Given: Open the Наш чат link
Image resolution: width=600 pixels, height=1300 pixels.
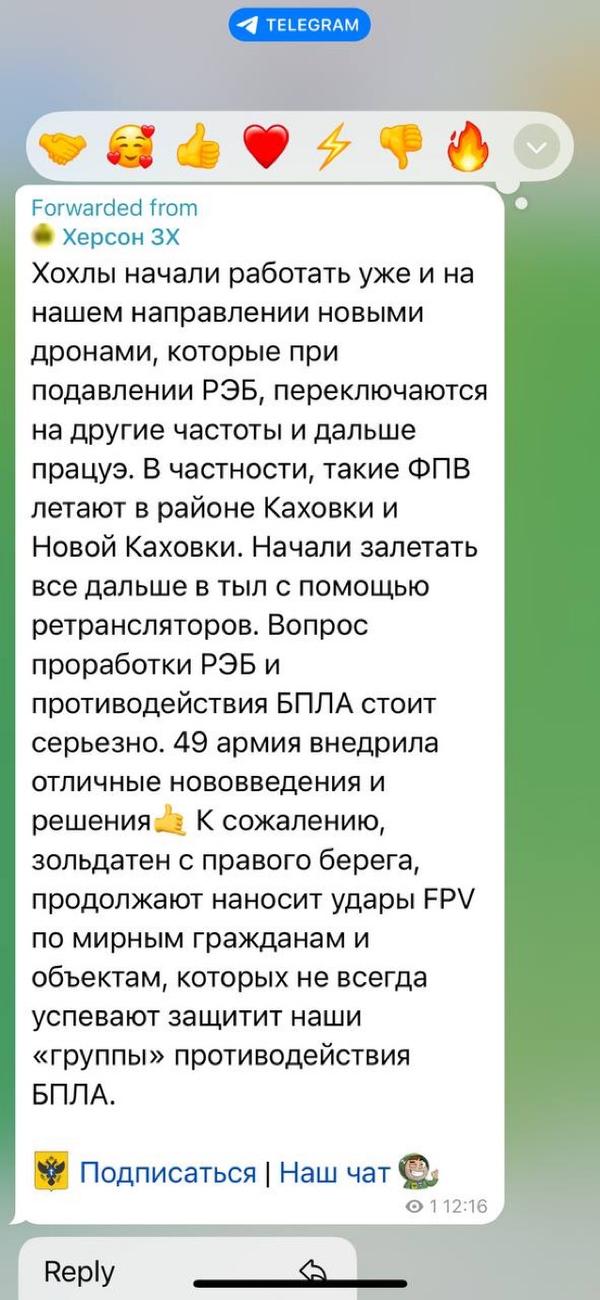Looking at the screenshot, I should pos(335,1172).
